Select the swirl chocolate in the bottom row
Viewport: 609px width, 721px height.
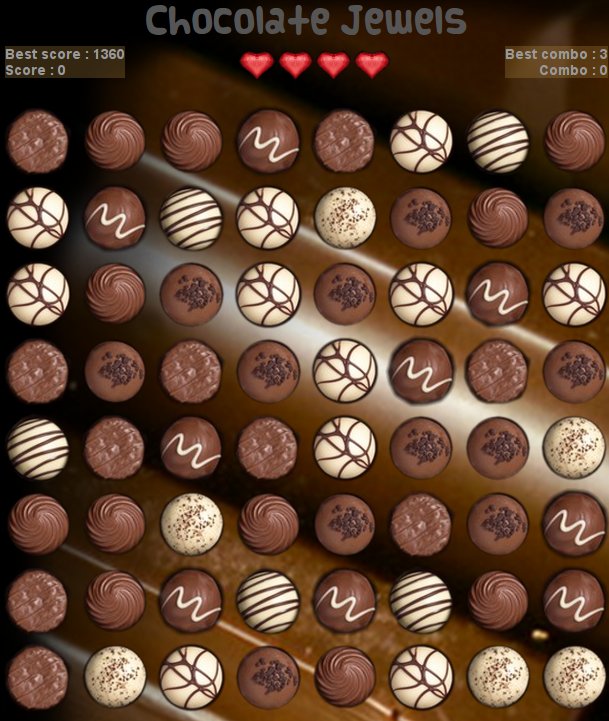point(345,677)
